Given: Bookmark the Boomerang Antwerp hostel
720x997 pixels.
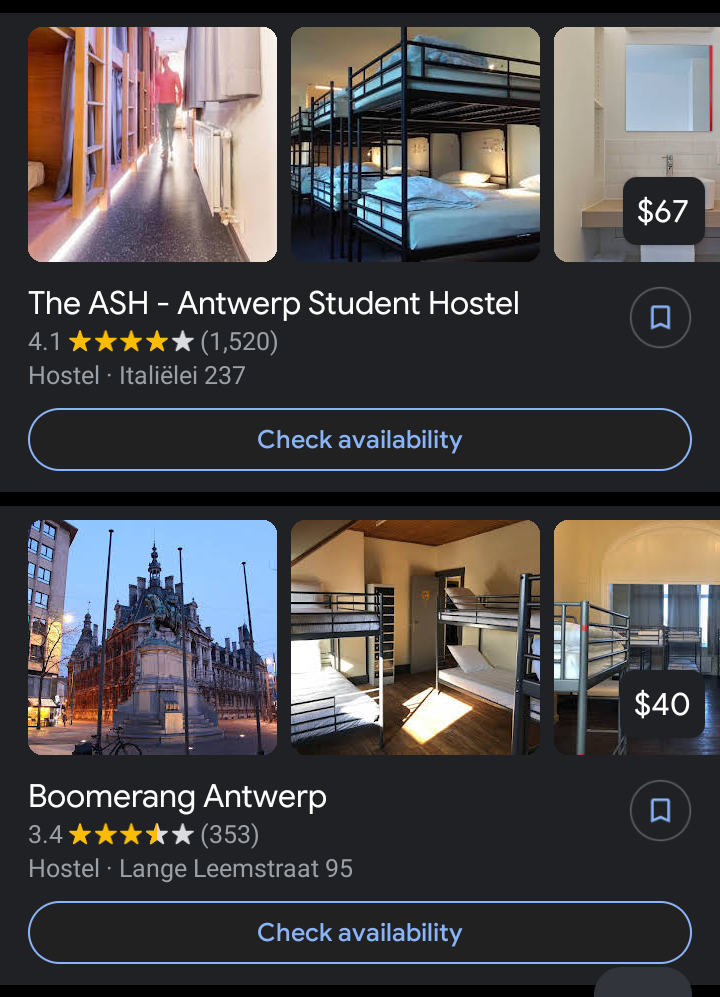Looking at the screenshot, I should [x=660, y=810].
